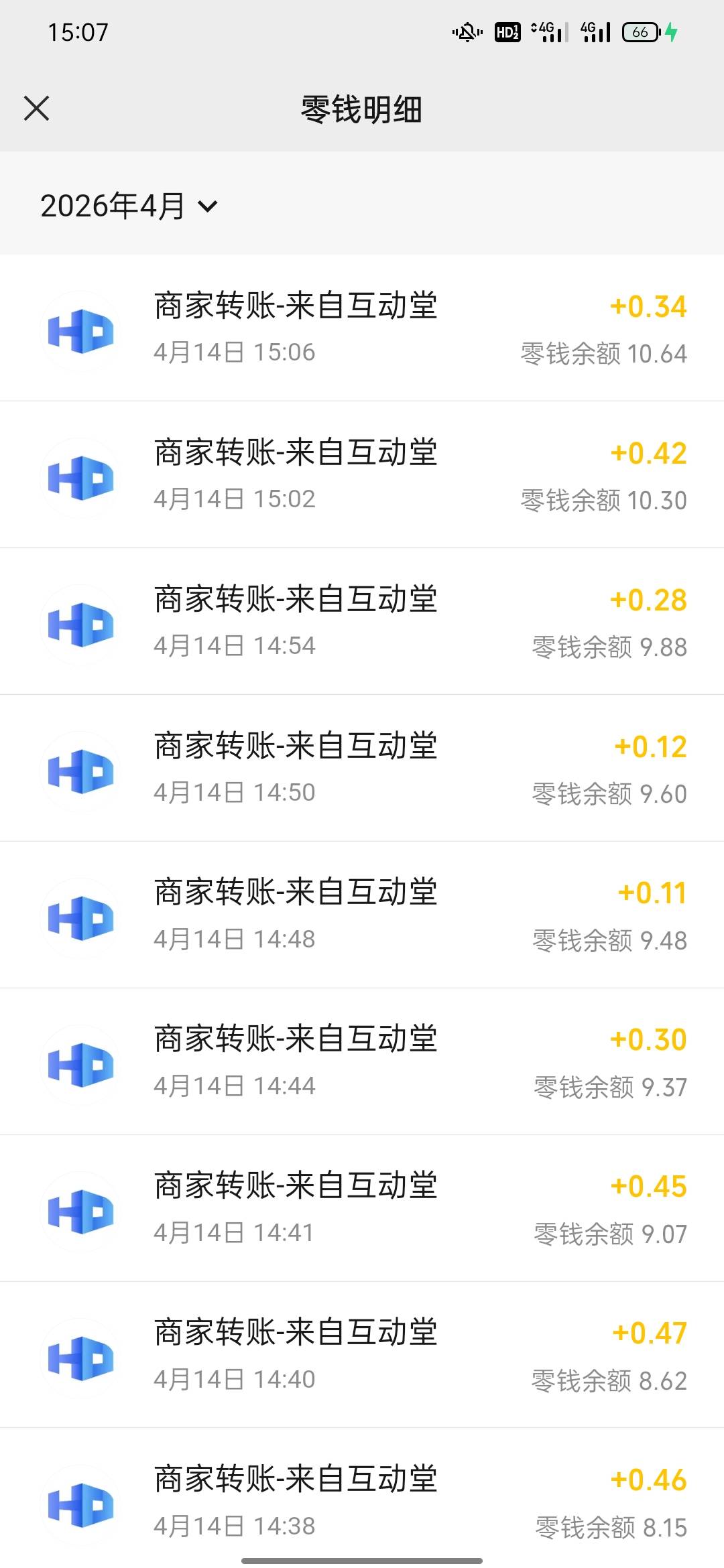Select the +0.30 transfer at 14:44
Viewport: 724px width, 1568px height.
click(362, 1062)
